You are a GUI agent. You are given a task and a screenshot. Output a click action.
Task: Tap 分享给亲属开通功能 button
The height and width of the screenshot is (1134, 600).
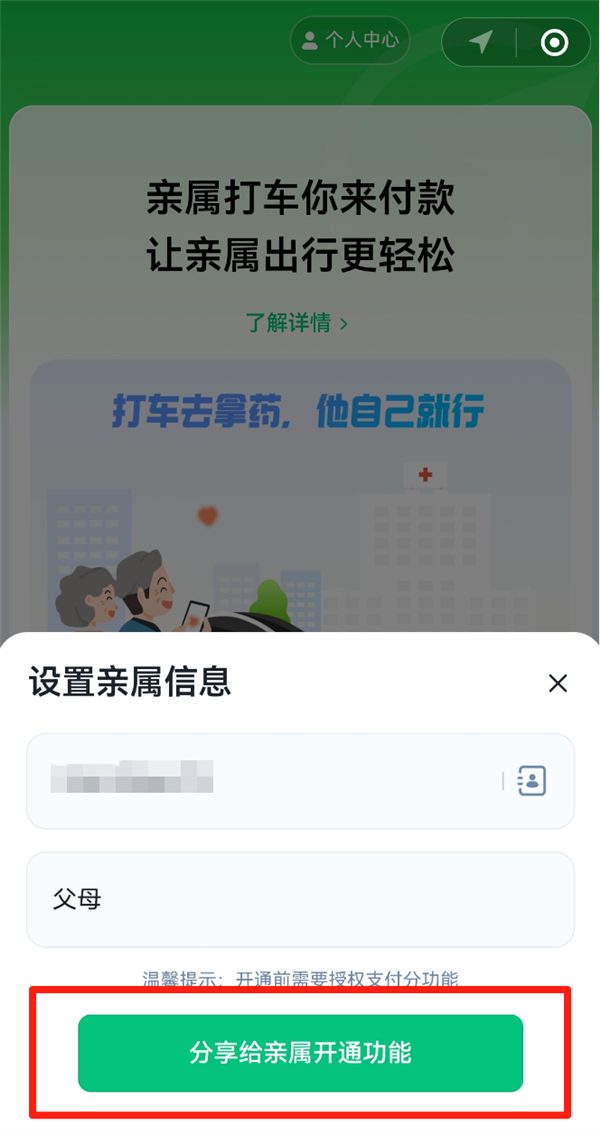click(300, 1053)
